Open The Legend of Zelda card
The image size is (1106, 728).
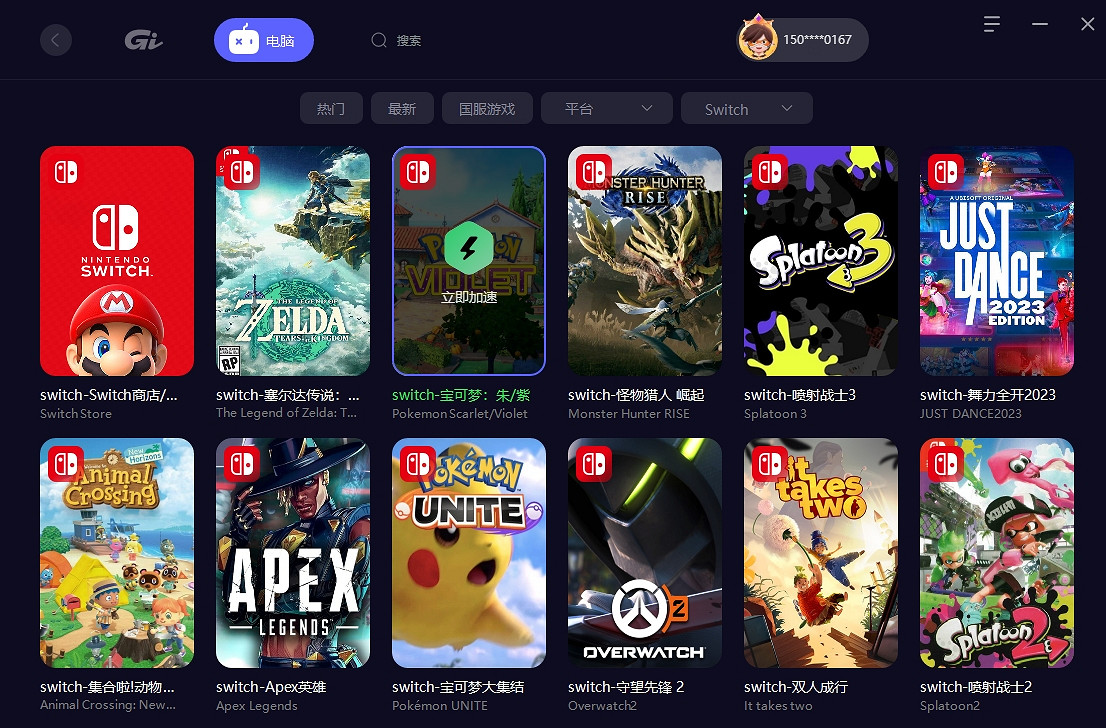click(293, 261)
